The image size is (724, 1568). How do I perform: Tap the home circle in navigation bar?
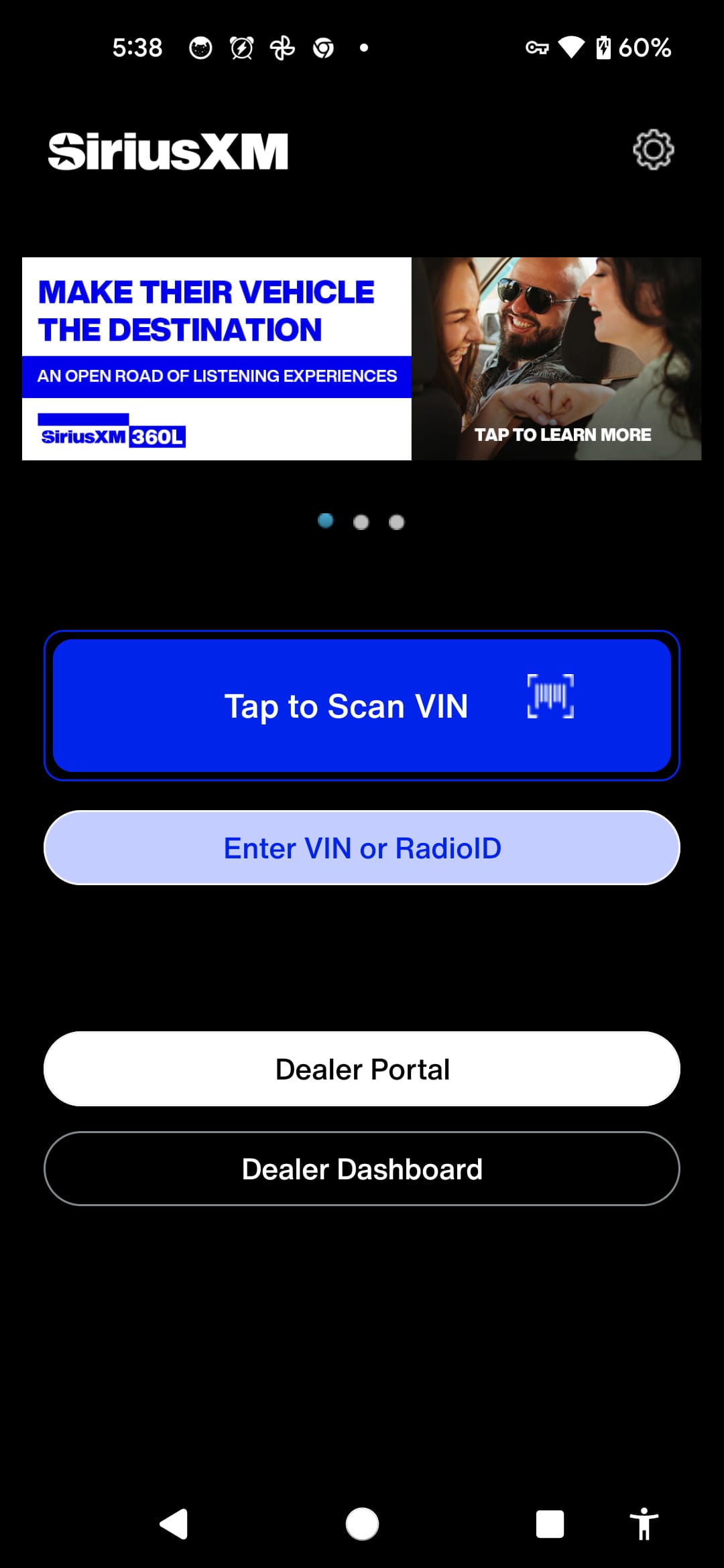click(x=362, y=1524)
